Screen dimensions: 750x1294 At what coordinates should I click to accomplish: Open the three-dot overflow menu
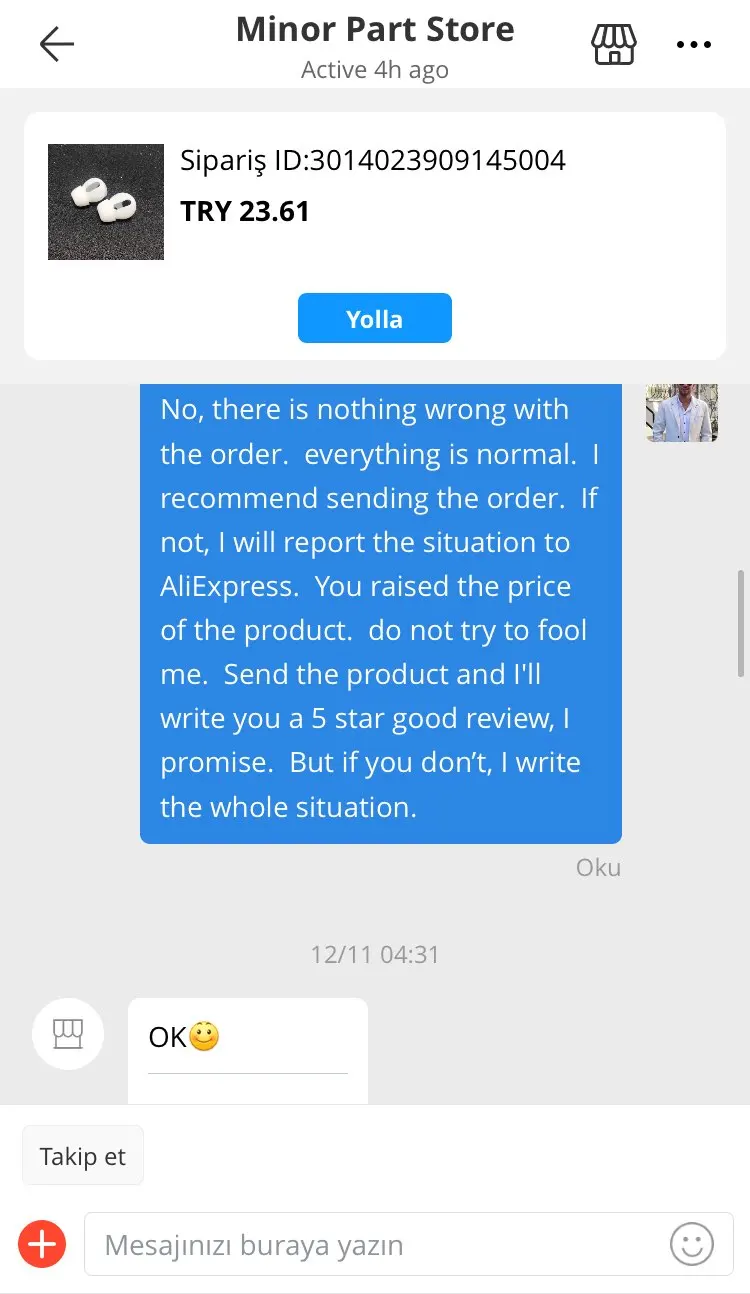693,44
